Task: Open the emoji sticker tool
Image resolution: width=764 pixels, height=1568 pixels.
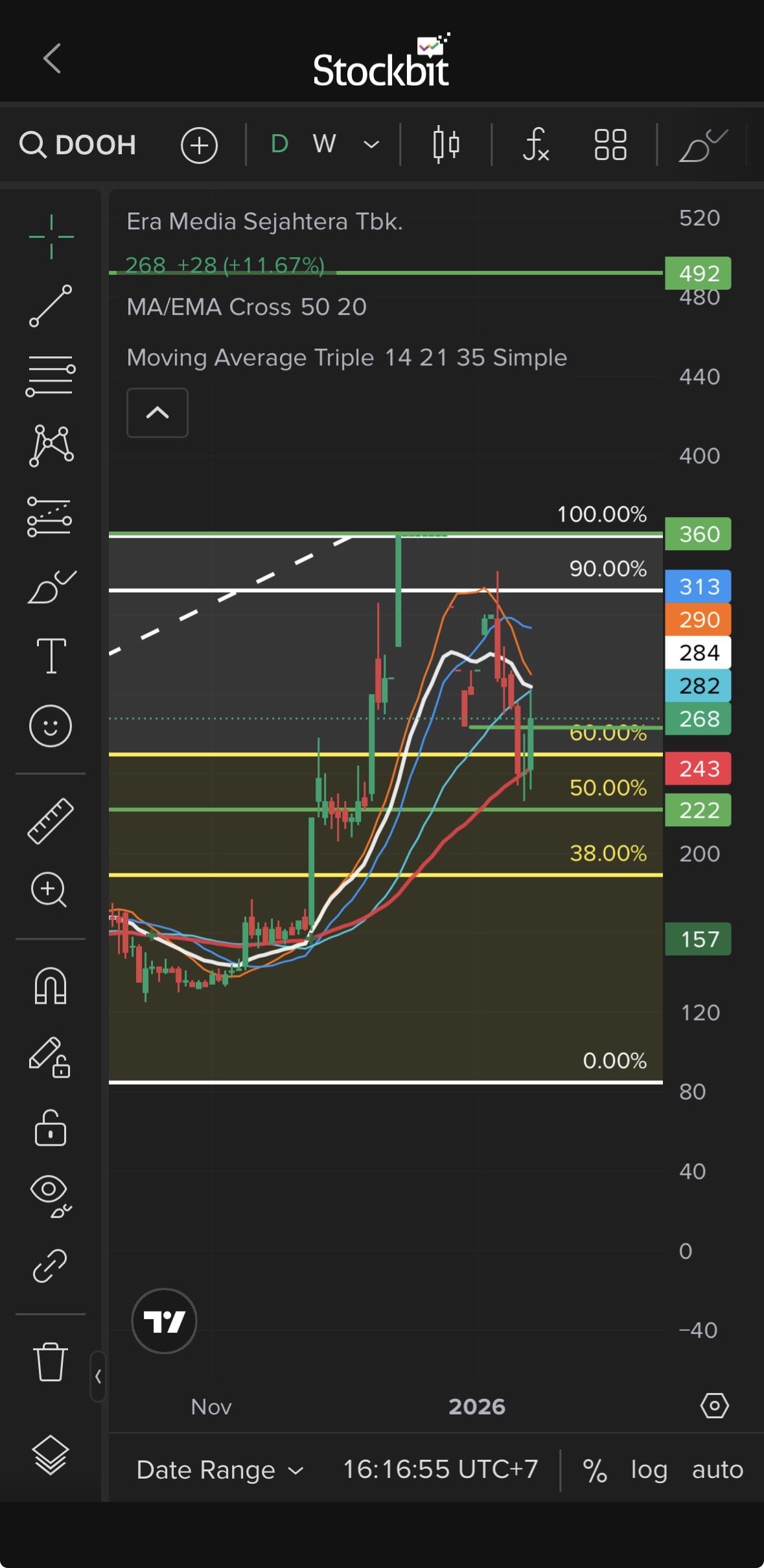Action: coord(51,726)
